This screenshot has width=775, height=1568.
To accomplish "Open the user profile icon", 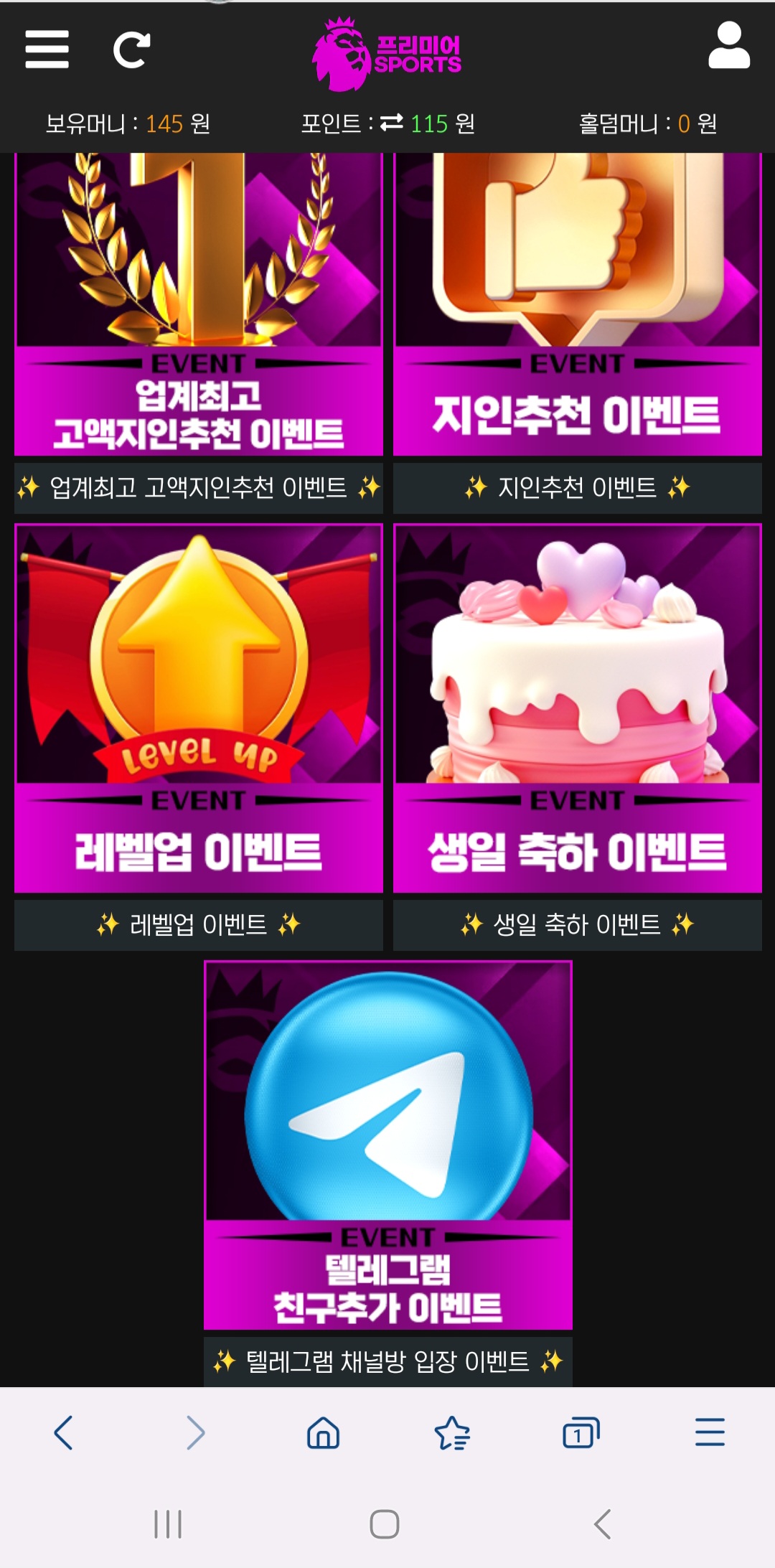I will click(728, 46).
